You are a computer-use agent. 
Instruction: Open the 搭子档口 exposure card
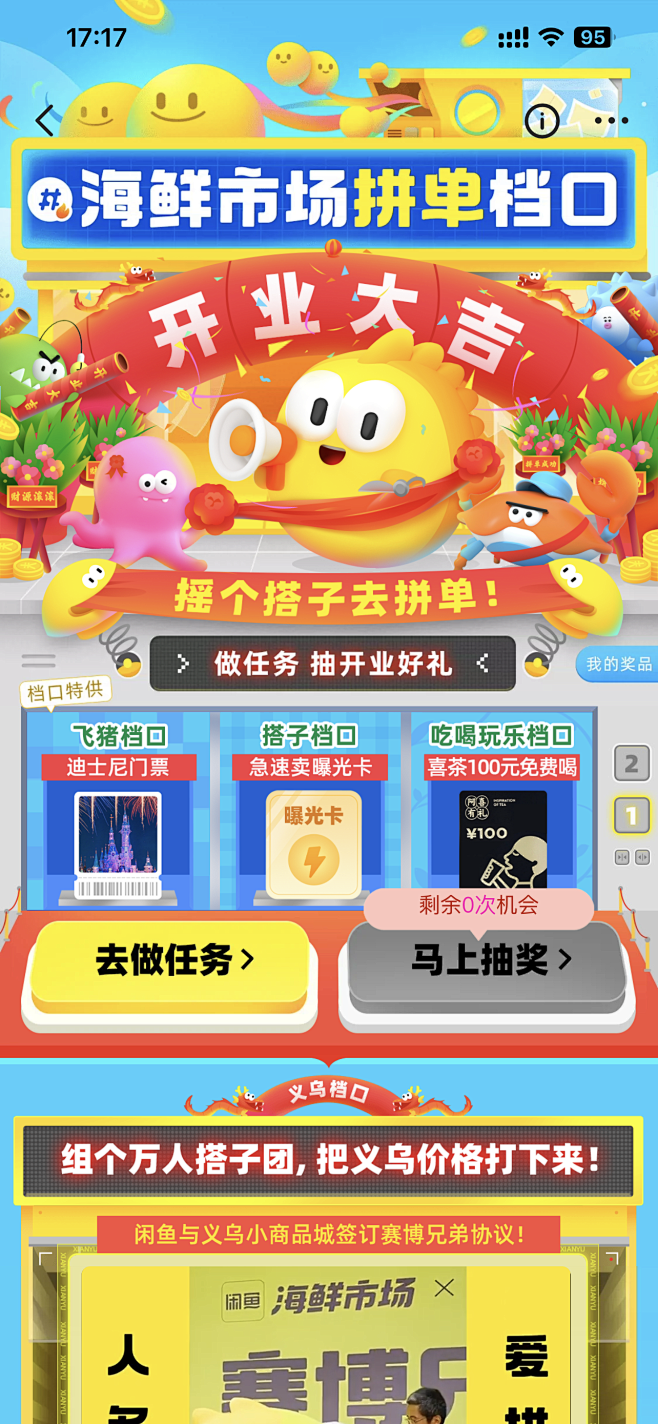point(309,812)
